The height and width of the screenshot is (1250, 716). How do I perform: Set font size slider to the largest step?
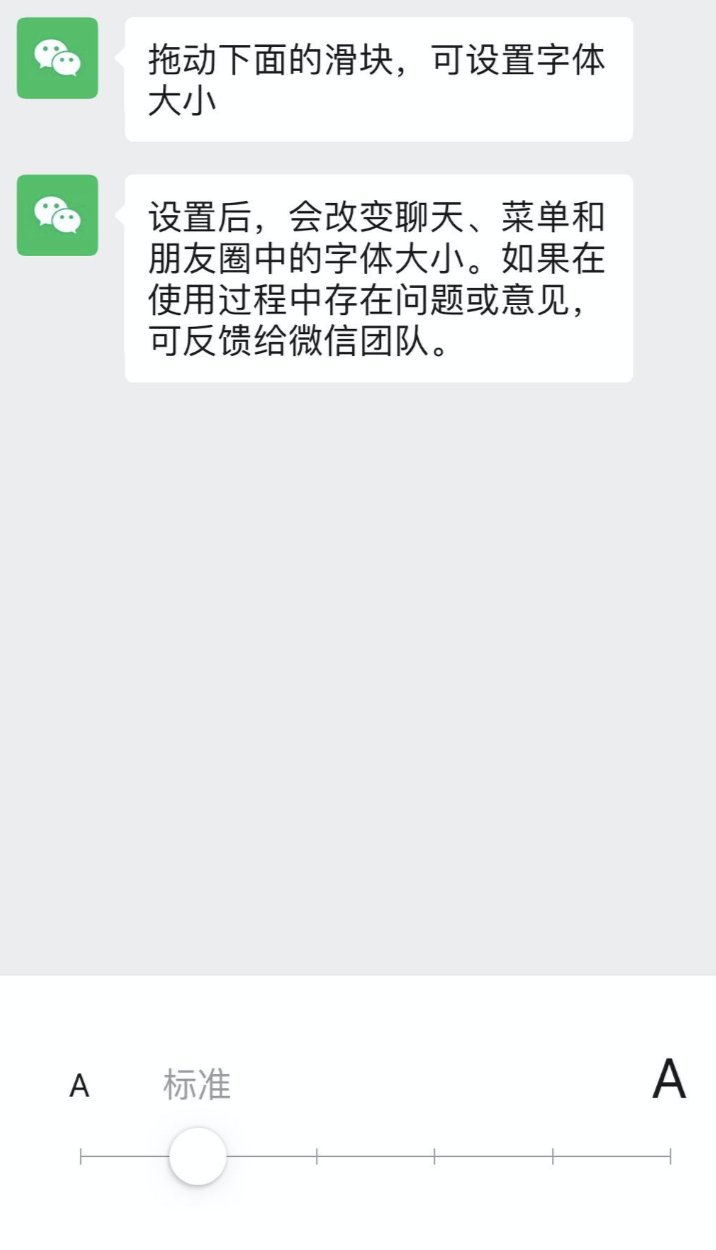coord(670,1156)
